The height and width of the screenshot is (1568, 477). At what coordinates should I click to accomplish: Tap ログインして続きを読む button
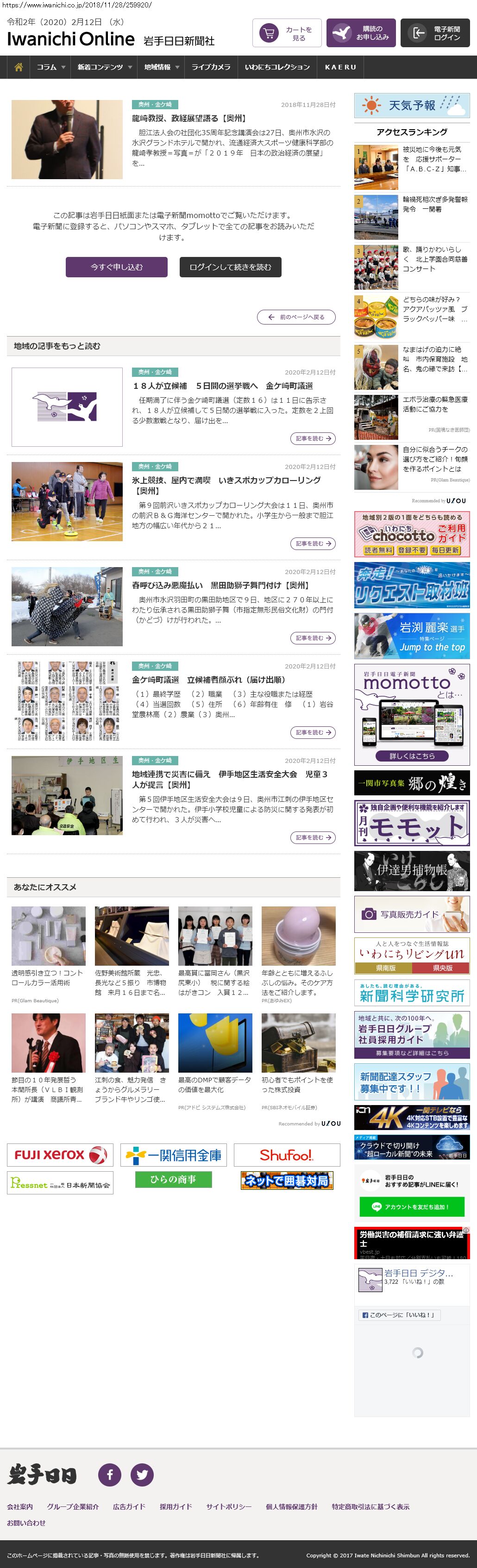230,267
